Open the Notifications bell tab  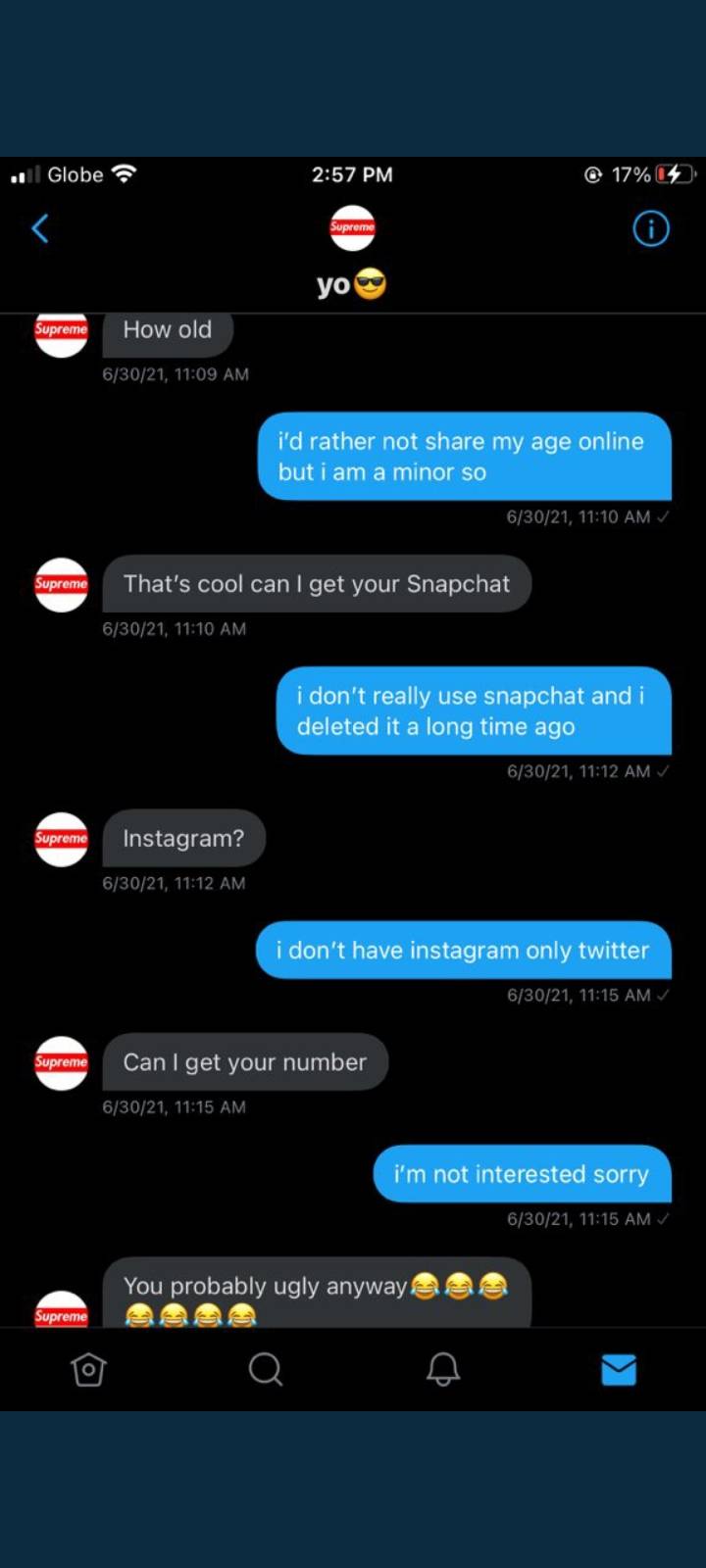[x=442, y=1369]
